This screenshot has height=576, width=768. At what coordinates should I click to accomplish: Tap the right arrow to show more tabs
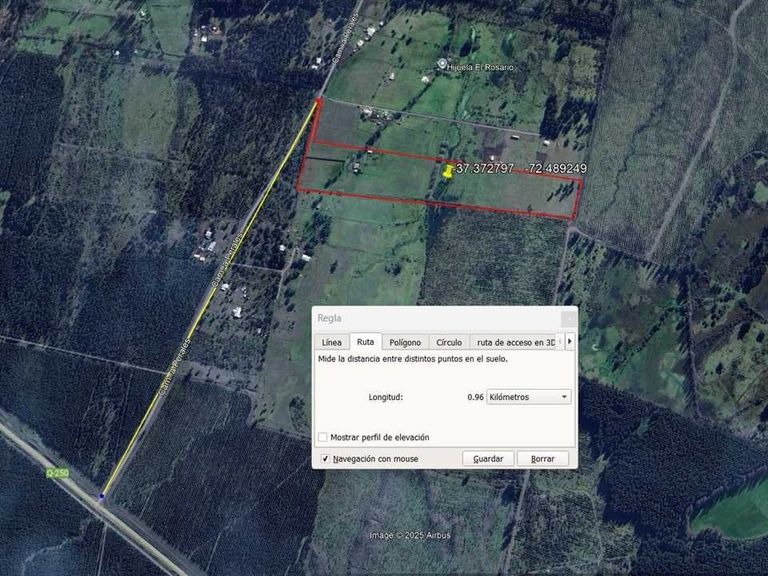(x=570, y=341)
